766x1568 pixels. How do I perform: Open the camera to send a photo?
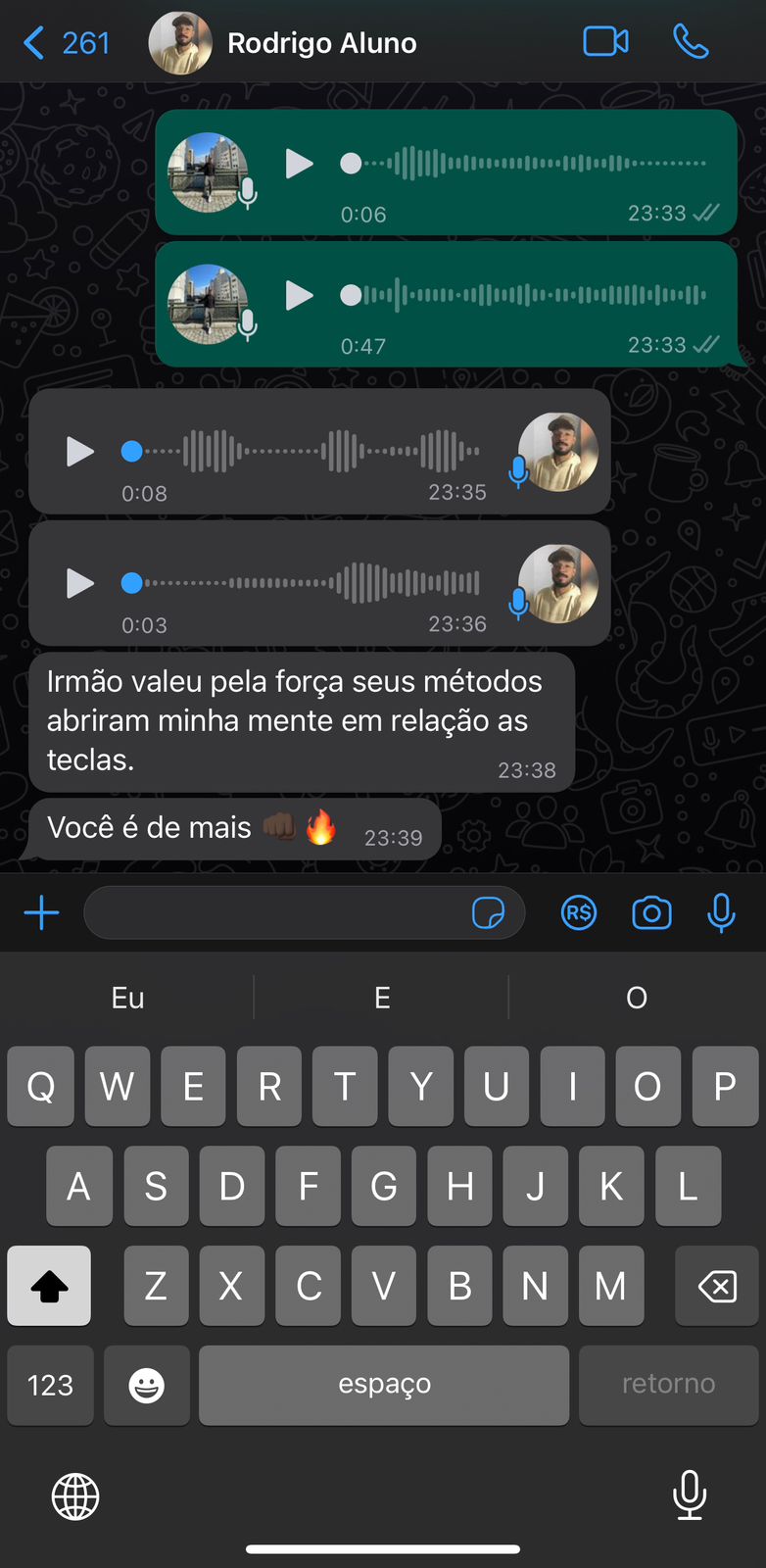[651, 913]
